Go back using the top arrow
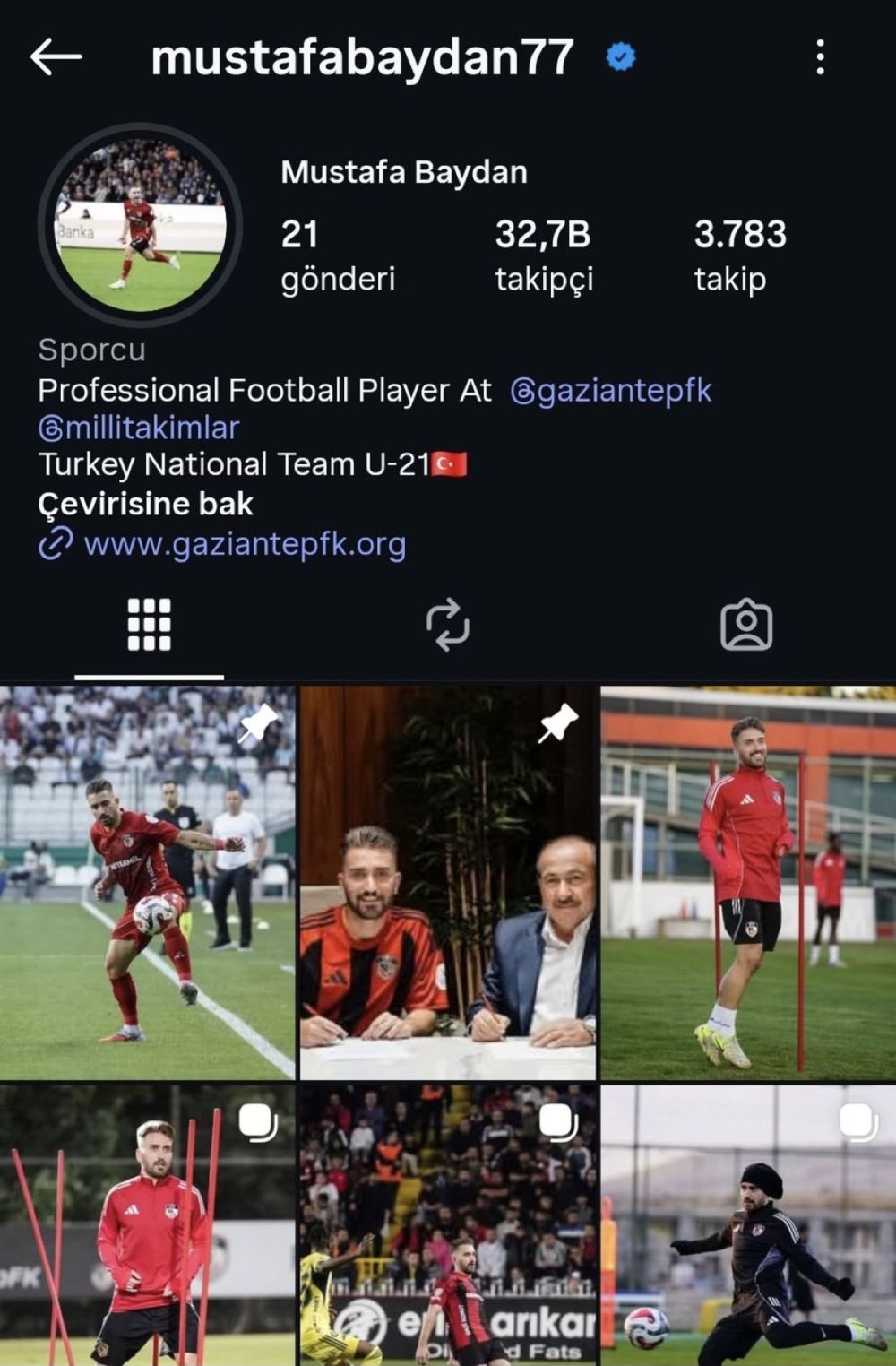 click(x=56, y=56)
